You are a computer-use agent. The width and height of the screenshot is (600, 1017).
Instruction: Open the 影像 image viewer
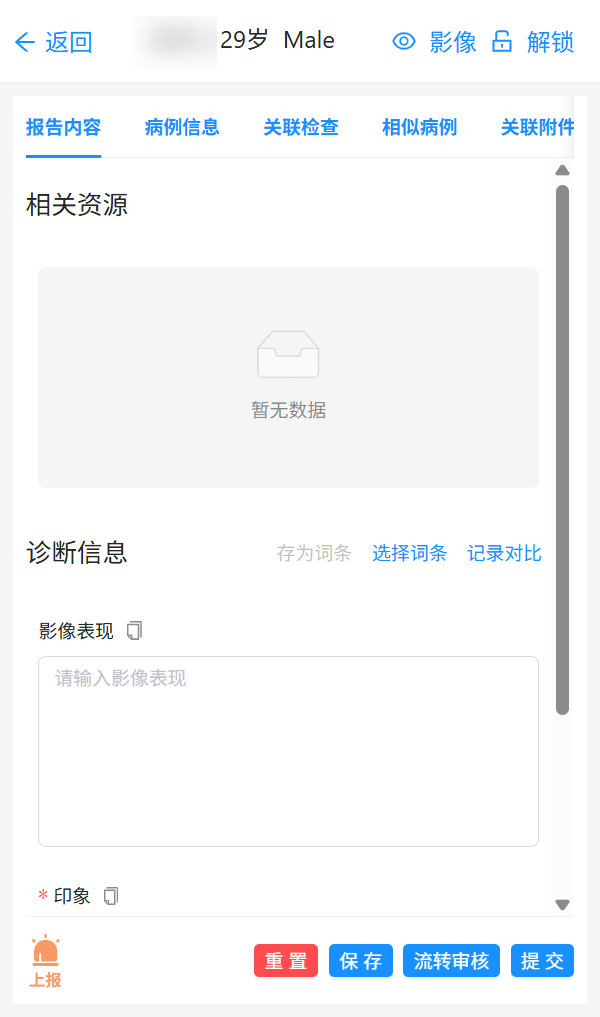point(434,42)
